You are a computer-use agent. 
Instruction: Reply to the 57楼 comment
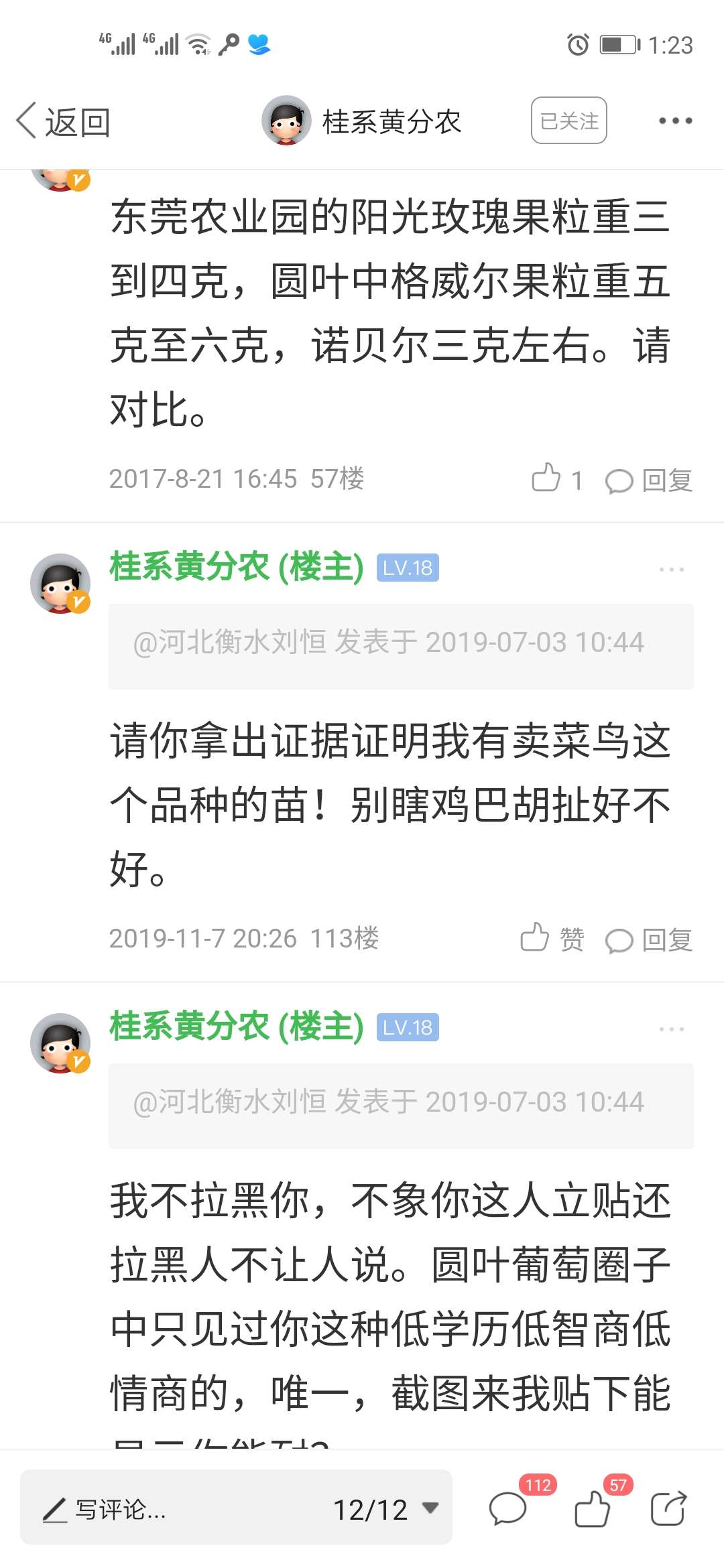pos(649,480)
